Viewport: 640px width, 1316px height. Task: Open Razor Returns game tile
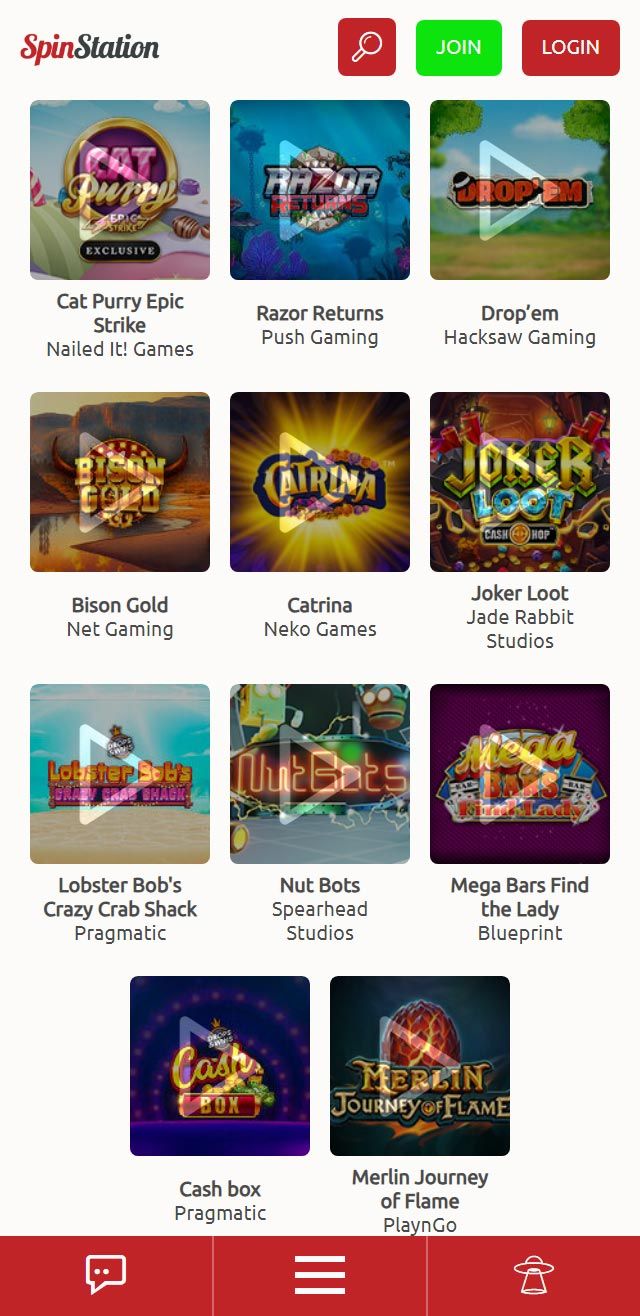coord(320,190)
